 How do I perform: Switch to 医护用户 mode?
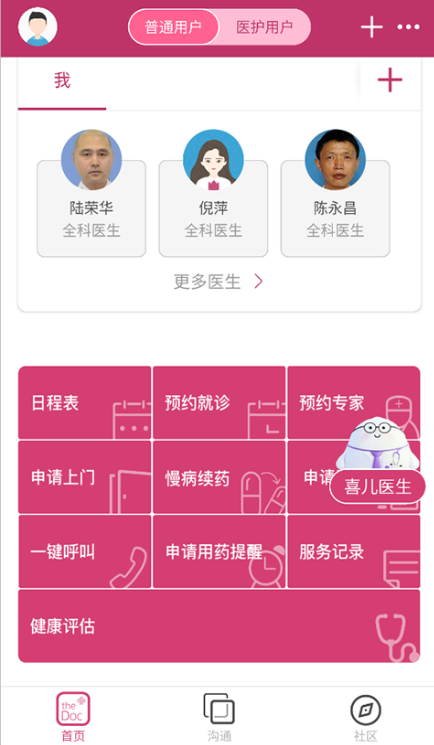pyautogui.click(x=264, y=27)
